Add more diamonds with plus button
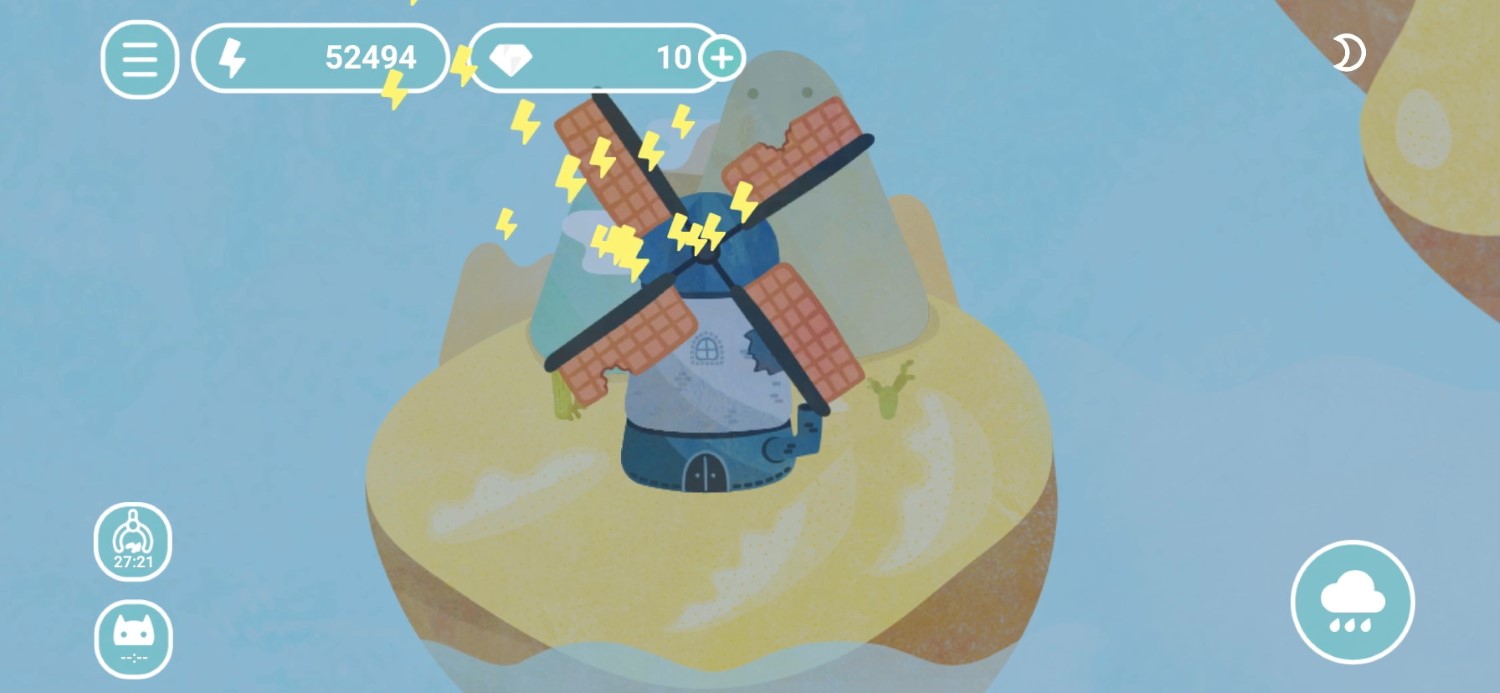Viewport: 1500px width, 693px height. [722, 59]
